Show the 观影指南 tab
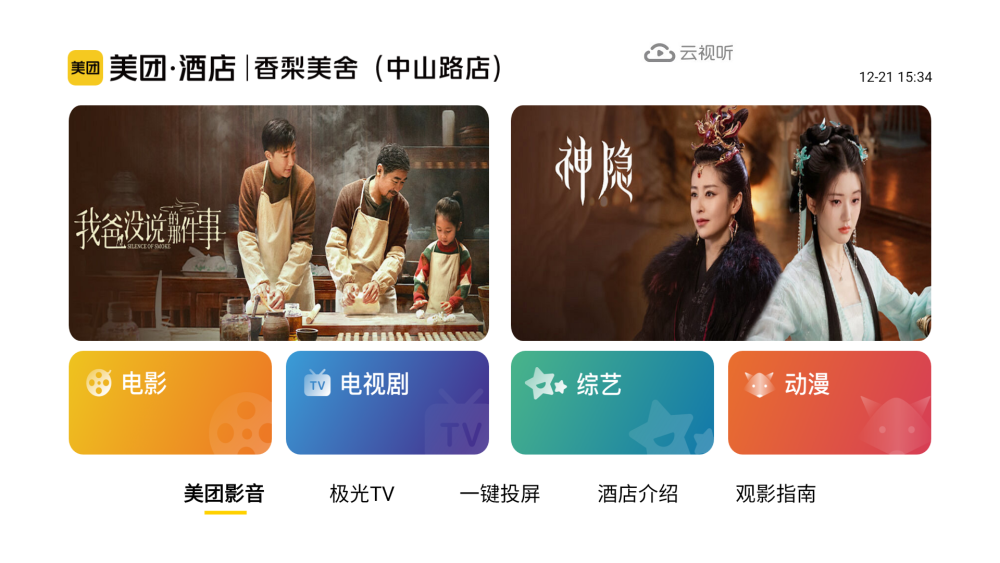 pyautogui.click(x=775, y=493)
